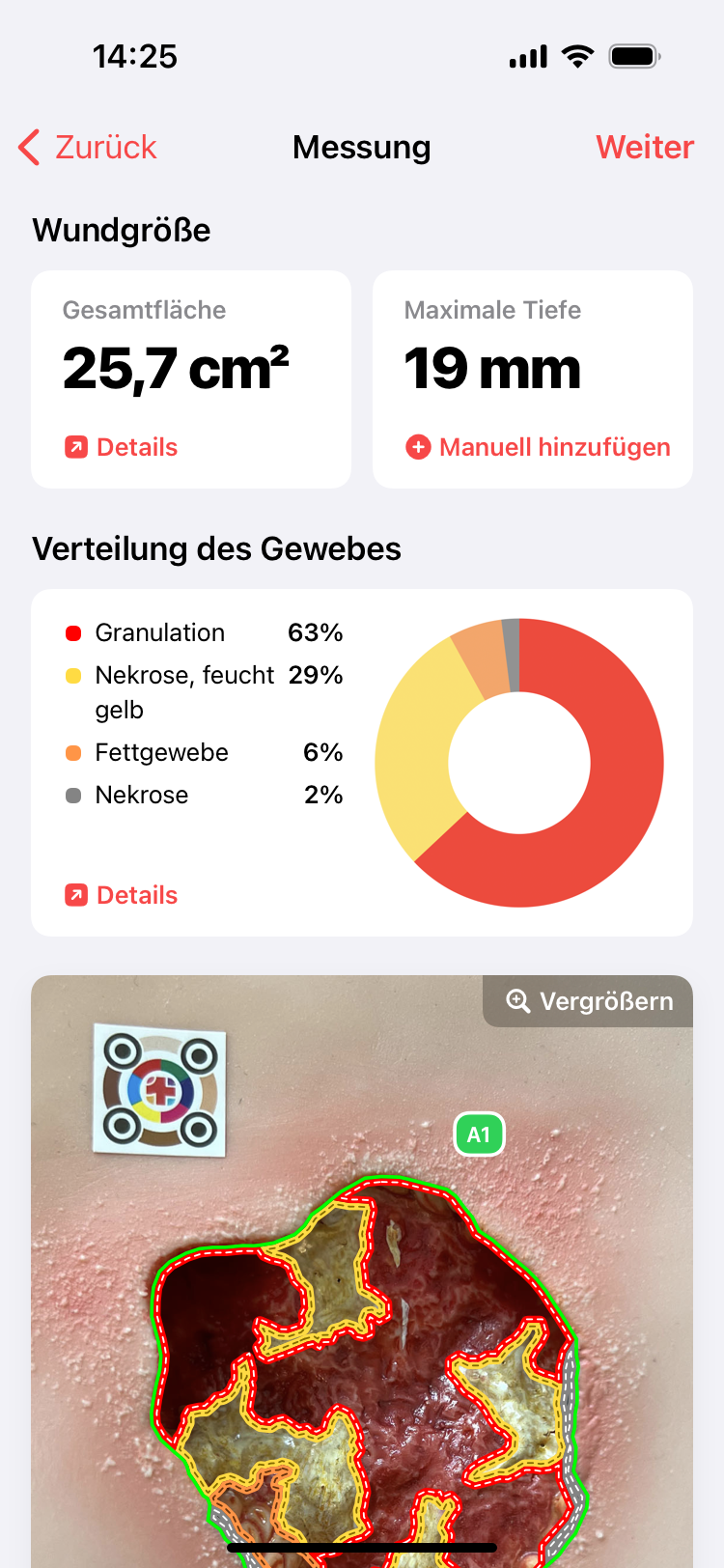Viewport: 724px width, 1568px height.
Task: Tap the plus icon for manual depth entry
Action: coord(419,447)
